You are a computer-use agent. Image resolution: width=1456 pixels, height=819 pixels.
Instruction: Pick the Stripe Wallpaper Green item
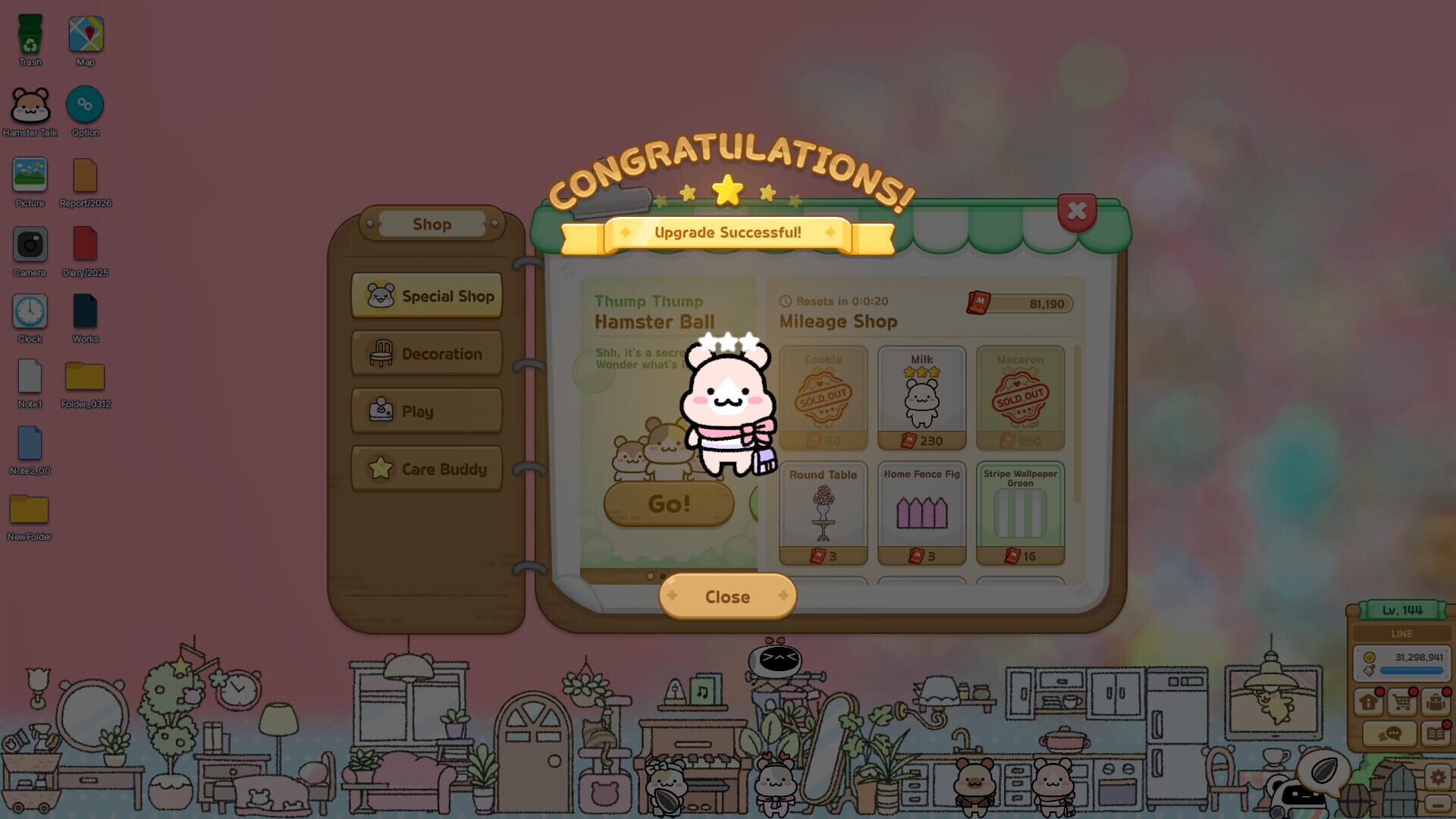1020,513
